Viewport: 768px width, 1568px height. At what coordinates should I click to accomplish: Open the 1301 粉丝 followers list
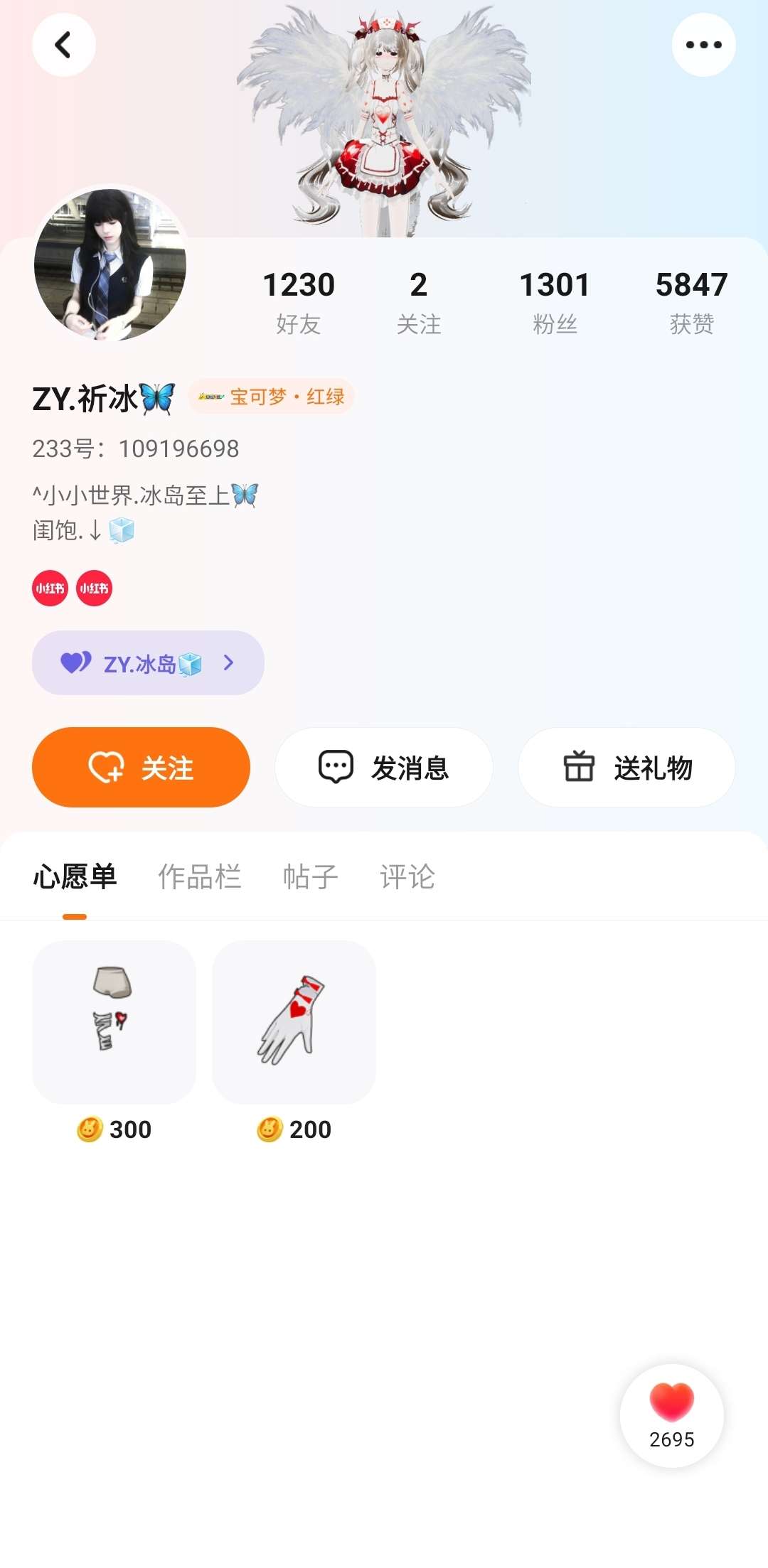click(x=555, y=301)
